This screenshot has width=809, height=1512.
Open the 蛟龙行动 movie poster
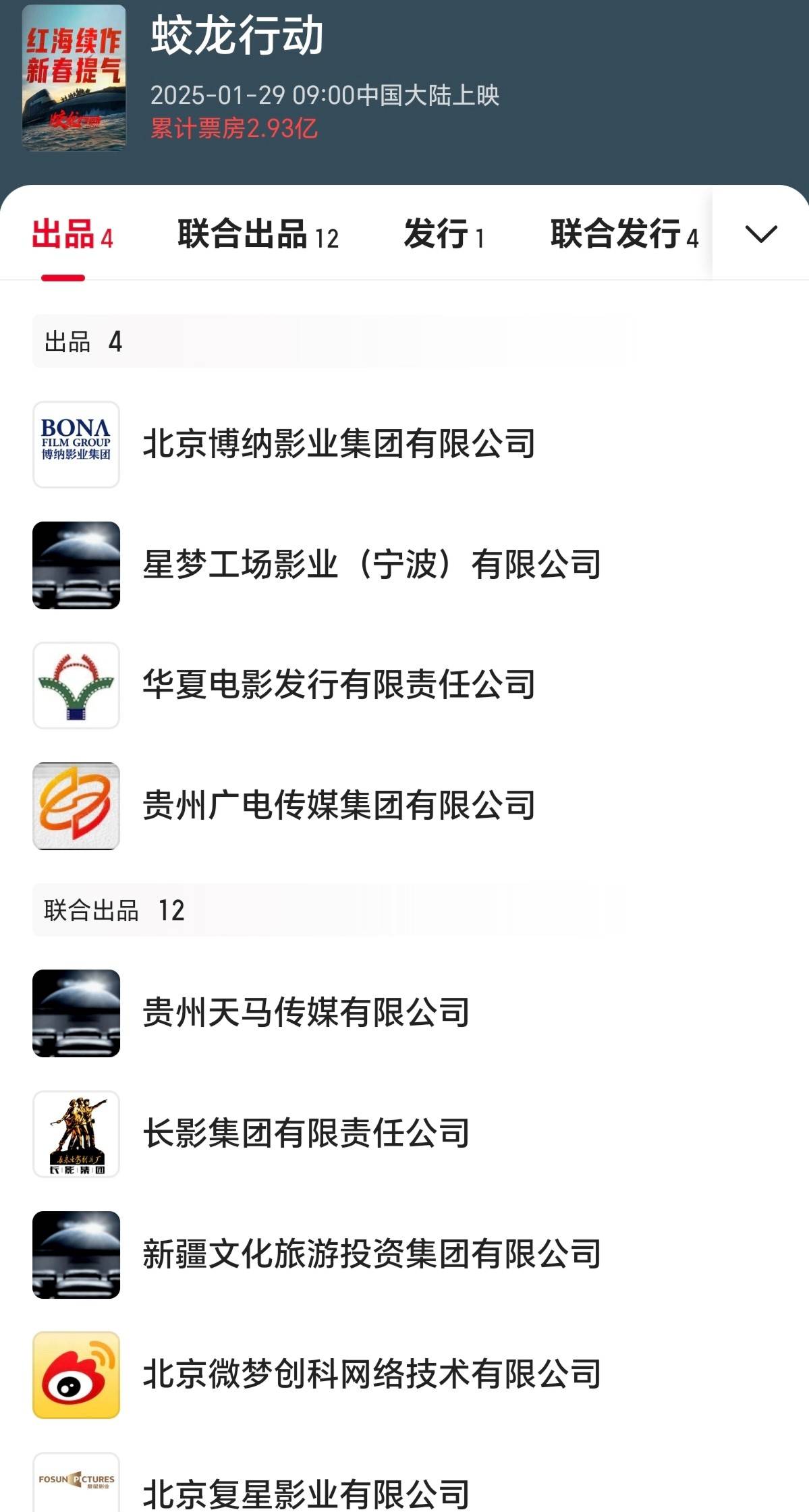[74, 78]
